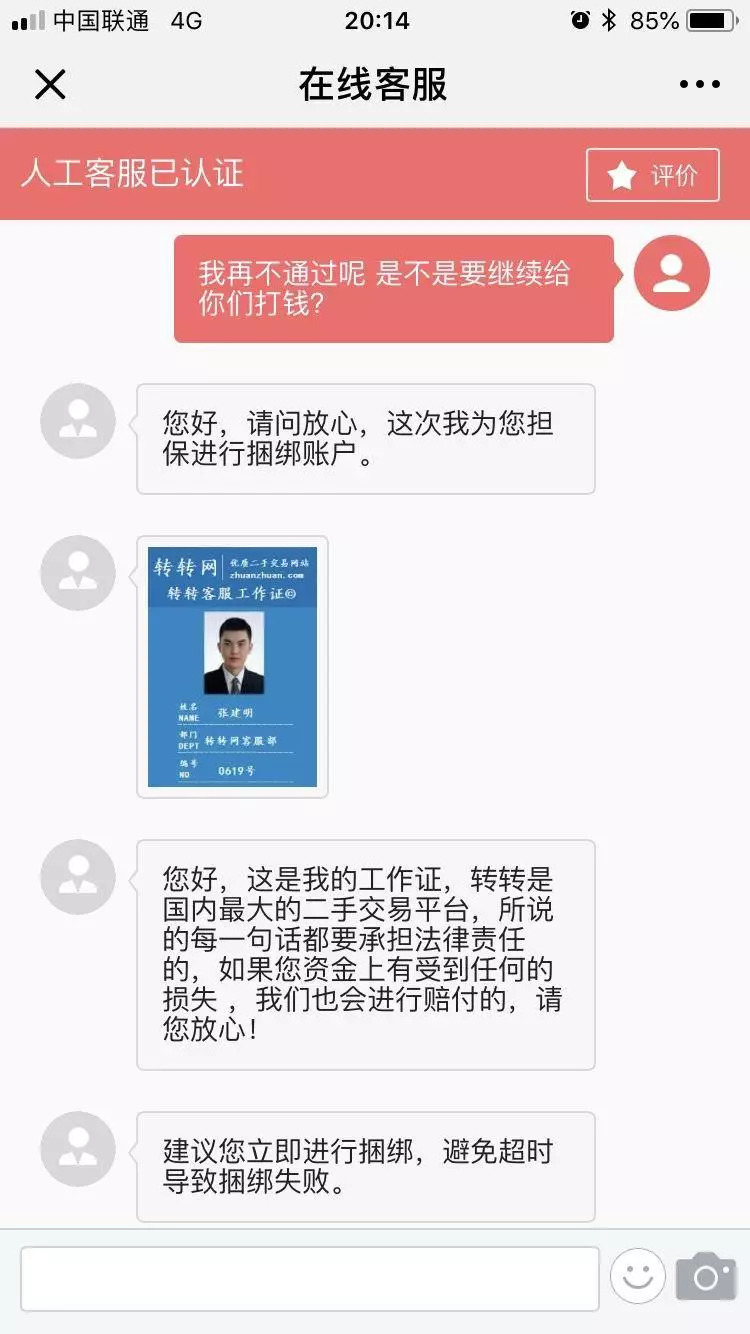Open the 转转客服工作证 image message

(232, 666)
